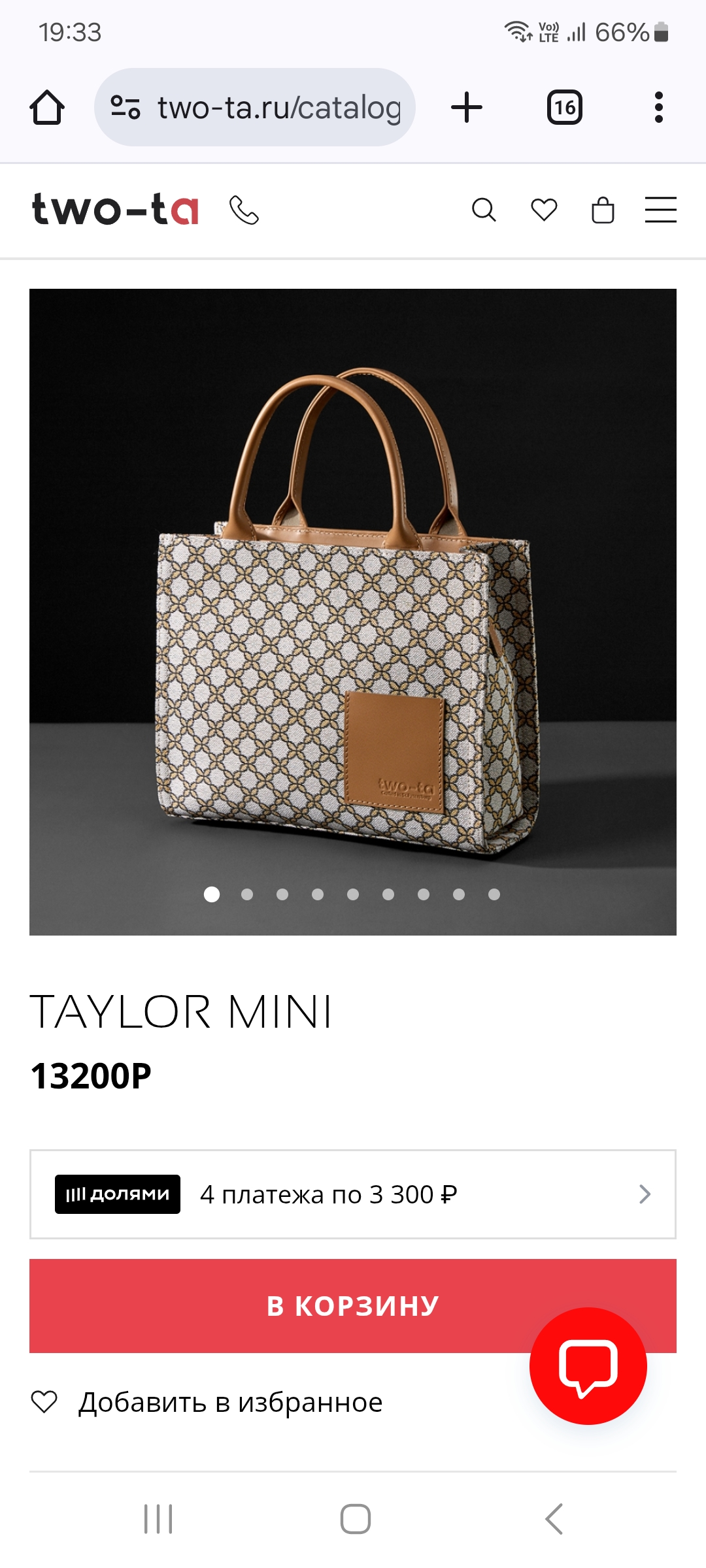
Task: Open the browser three-dot menu
Action: click(x=658, y=108)
